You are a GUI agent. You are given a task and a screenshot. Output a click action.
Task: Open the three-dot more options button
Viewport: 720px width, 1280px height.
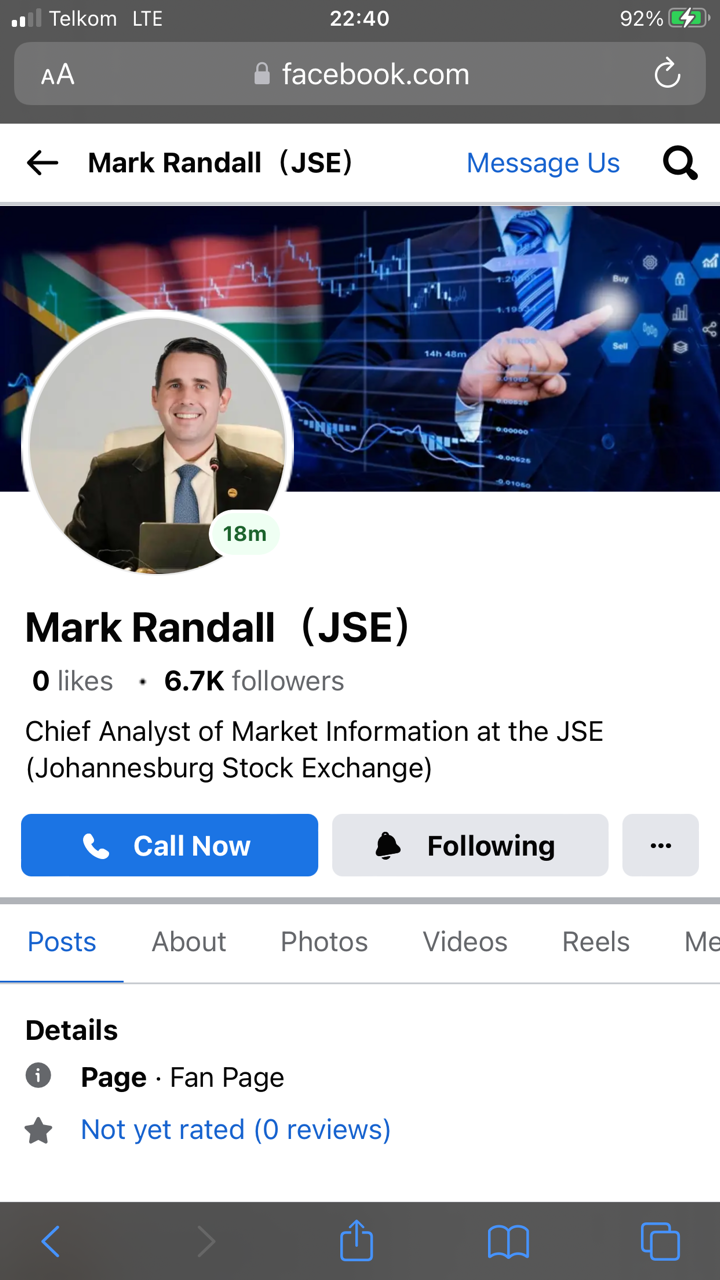point(660,846)
